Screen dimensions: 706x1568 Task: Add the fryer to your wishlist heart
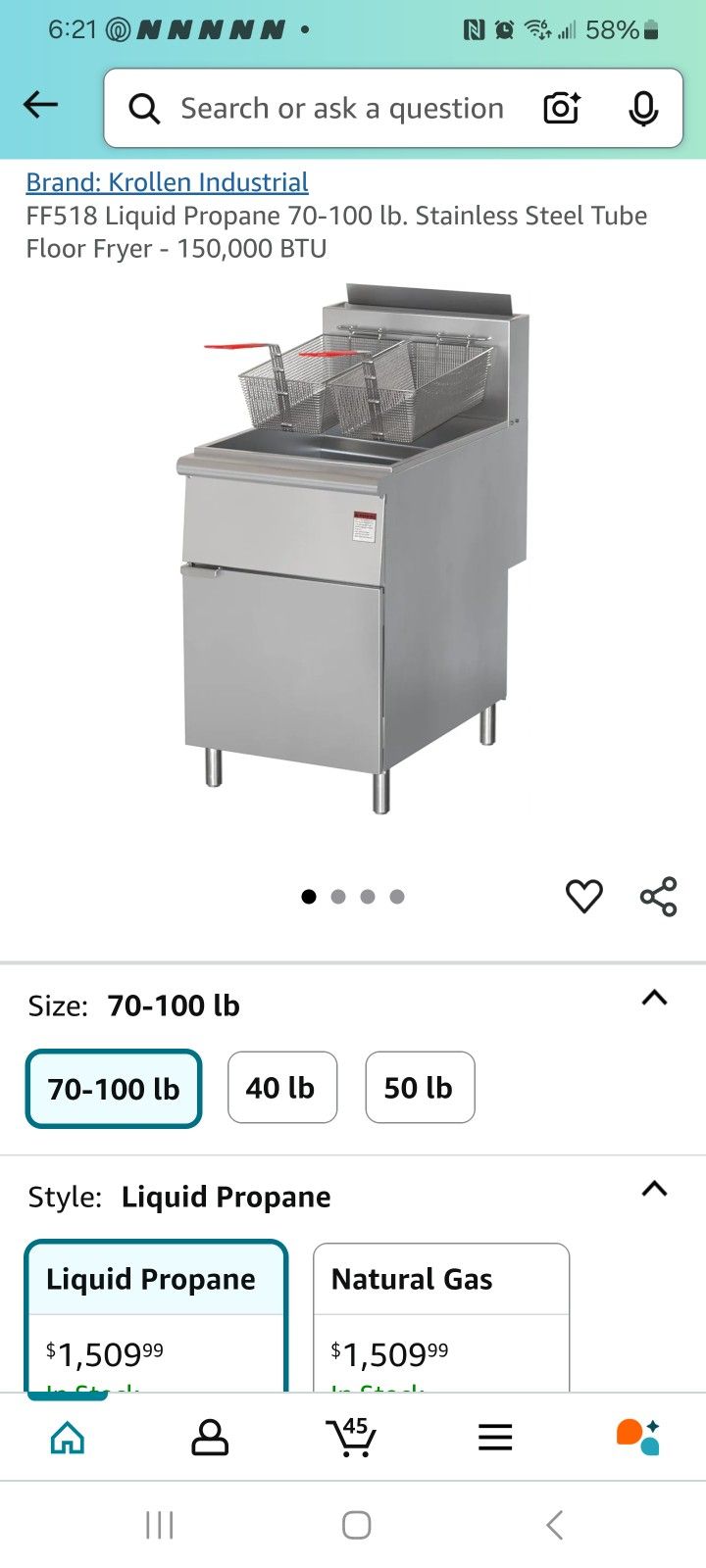click(x=584, y=895)
